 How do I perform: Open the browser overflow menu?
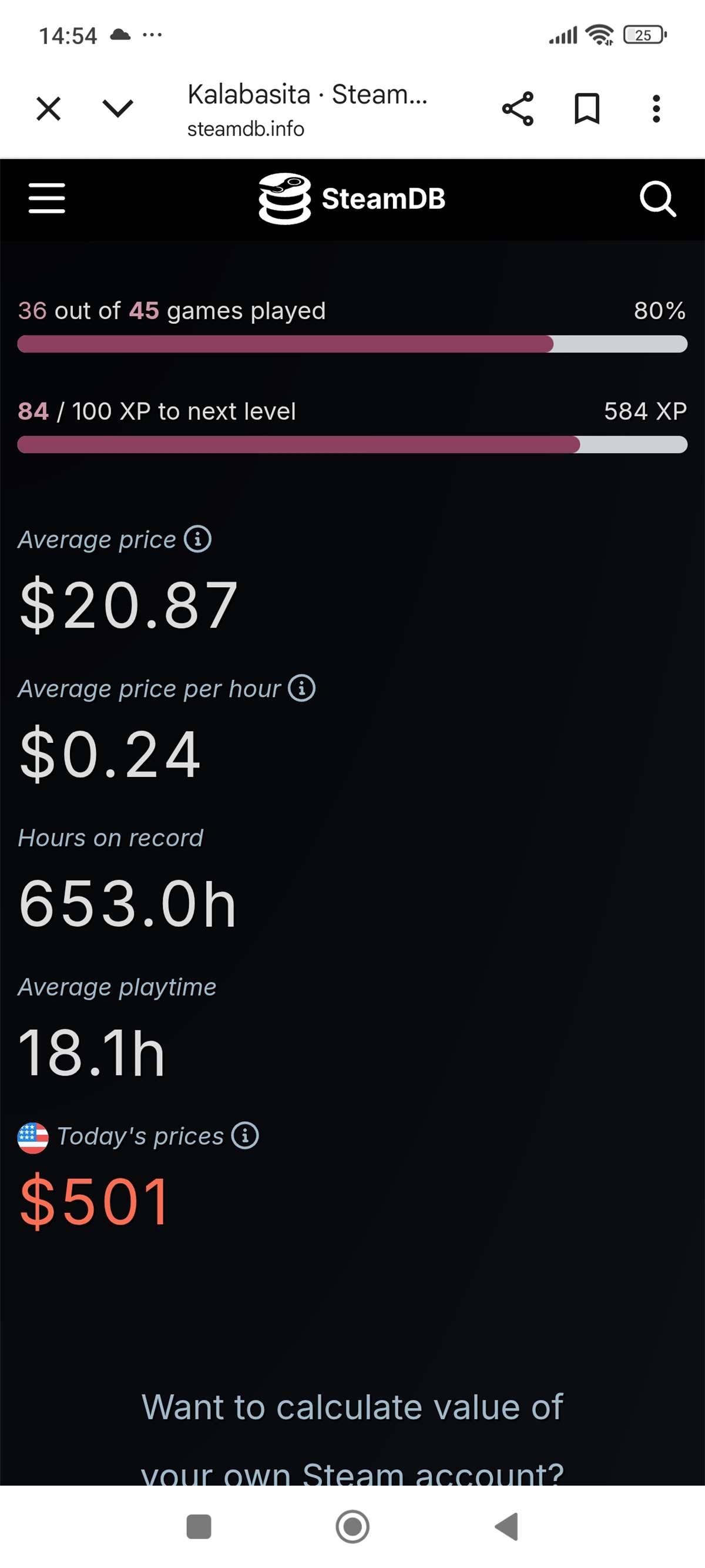click(656, 109)
